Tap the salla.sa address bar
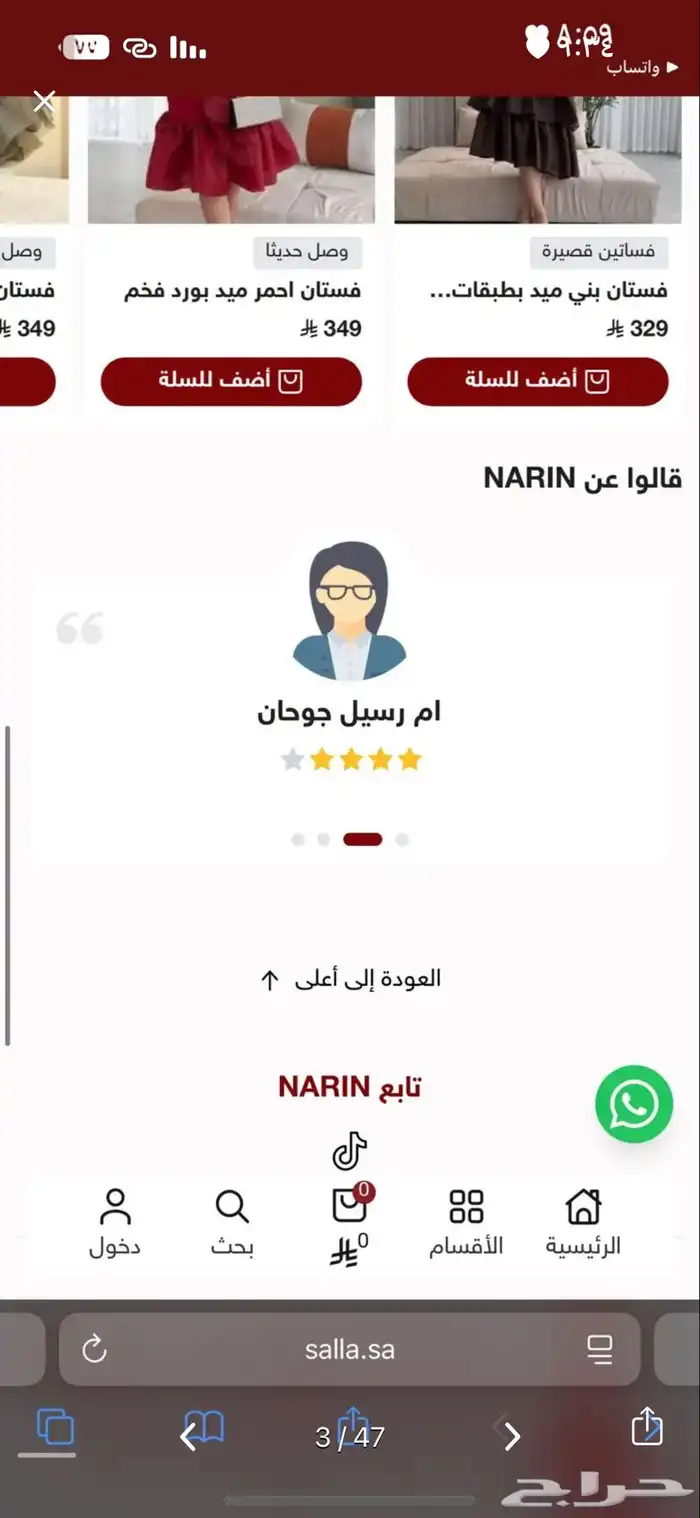 pos(350,1350)
